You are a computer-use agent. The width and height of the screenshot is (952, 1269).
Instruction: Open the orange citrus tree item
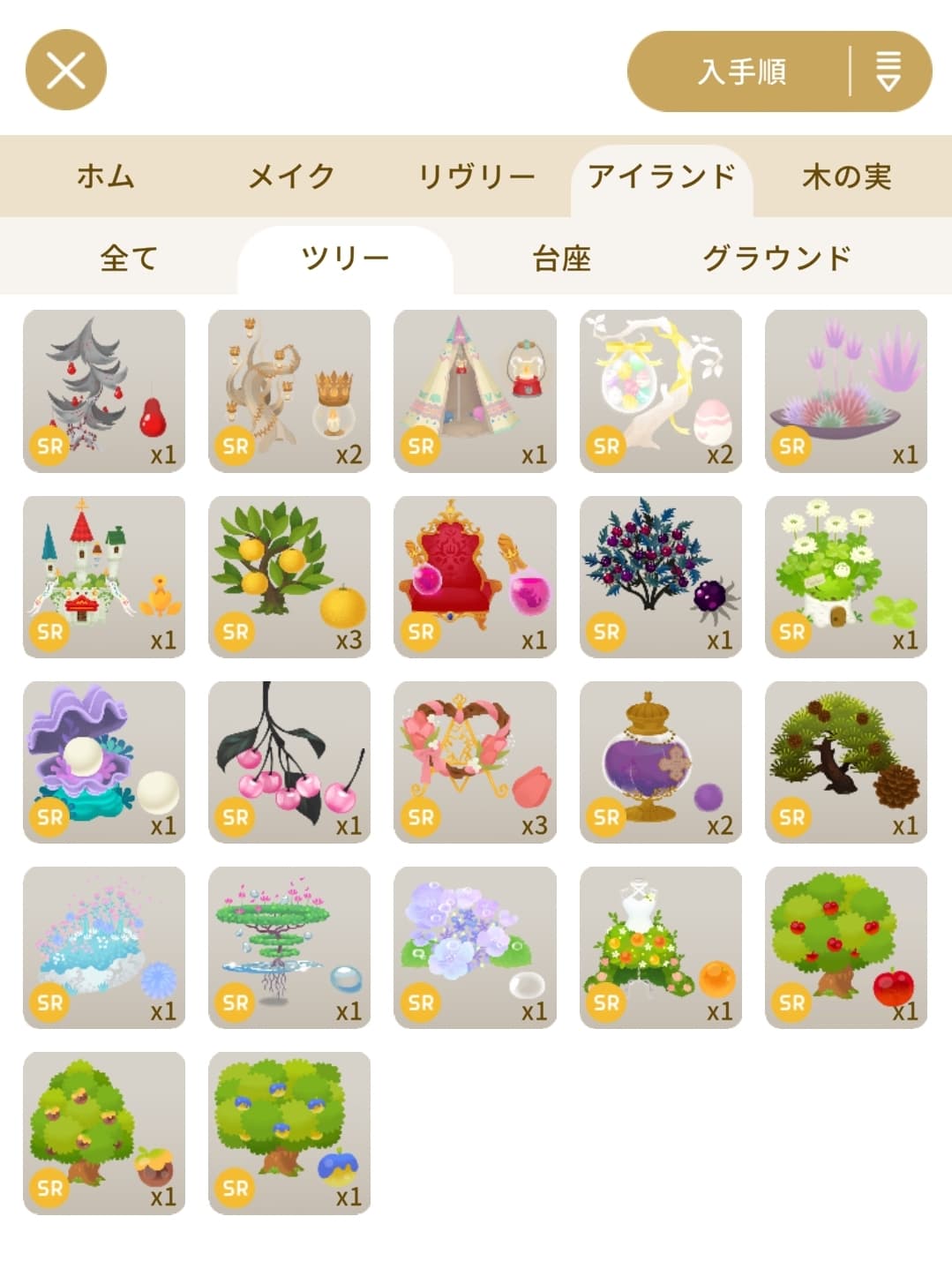[x=289, y=576]
